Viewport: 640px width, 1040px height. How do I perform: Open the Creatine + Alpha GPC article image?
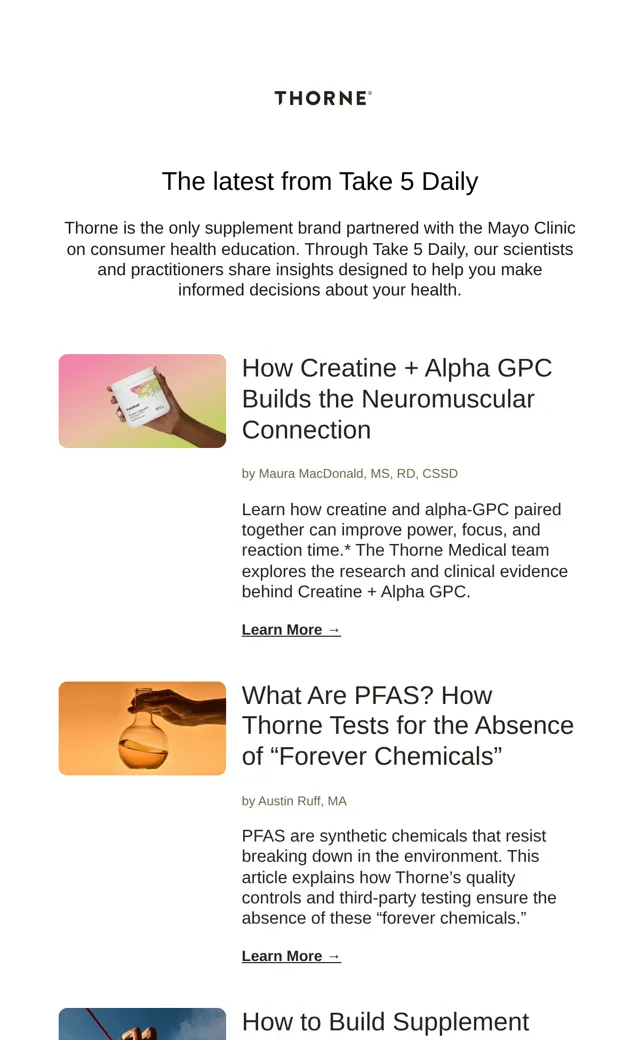click(x=142, y=401)
